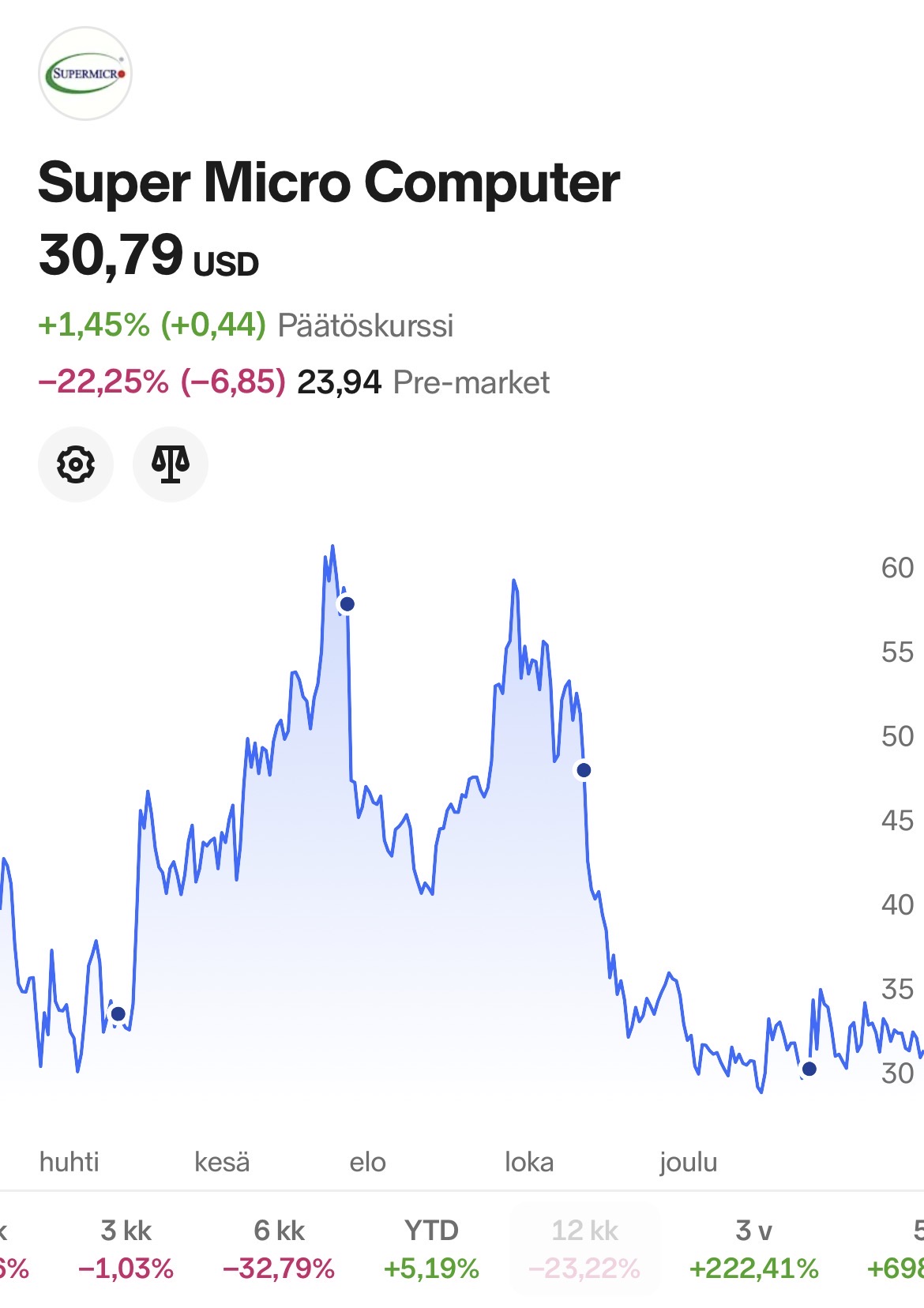This screenshot has height=1308, width=924.
Task: Open the compare scales icon
Action: point(171,464)
